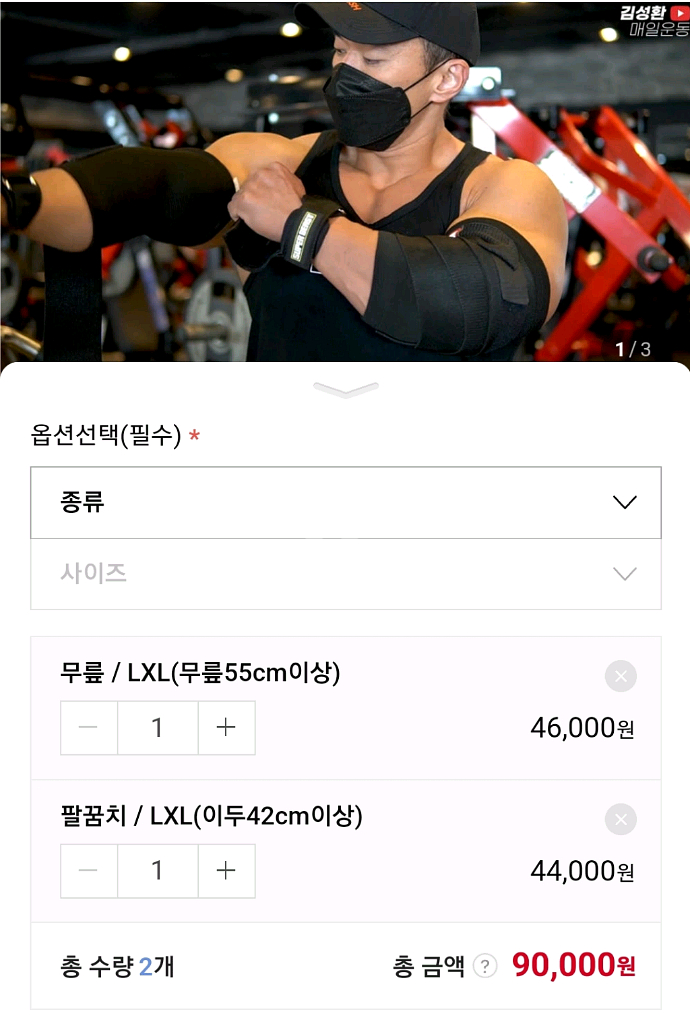Collapse the option sheet with the handle
Screen dimensions: 690x1024
pos(345,389)
